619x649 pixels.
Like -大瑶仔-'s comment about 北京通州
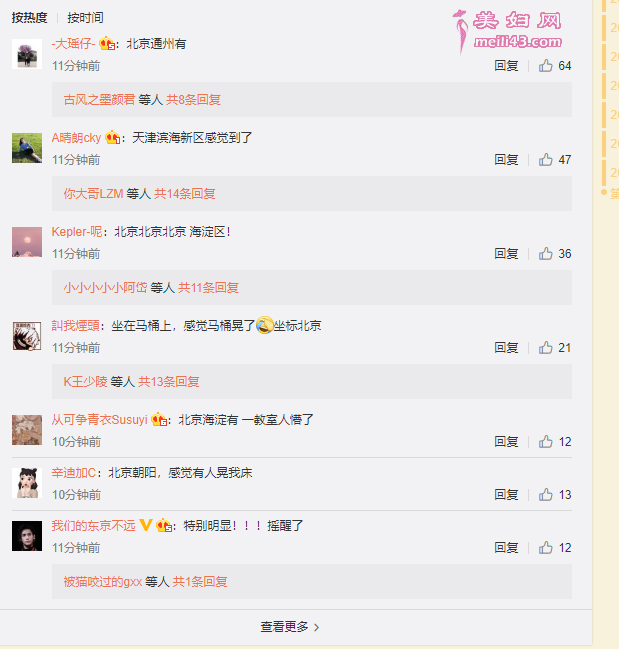coord(546,66)
